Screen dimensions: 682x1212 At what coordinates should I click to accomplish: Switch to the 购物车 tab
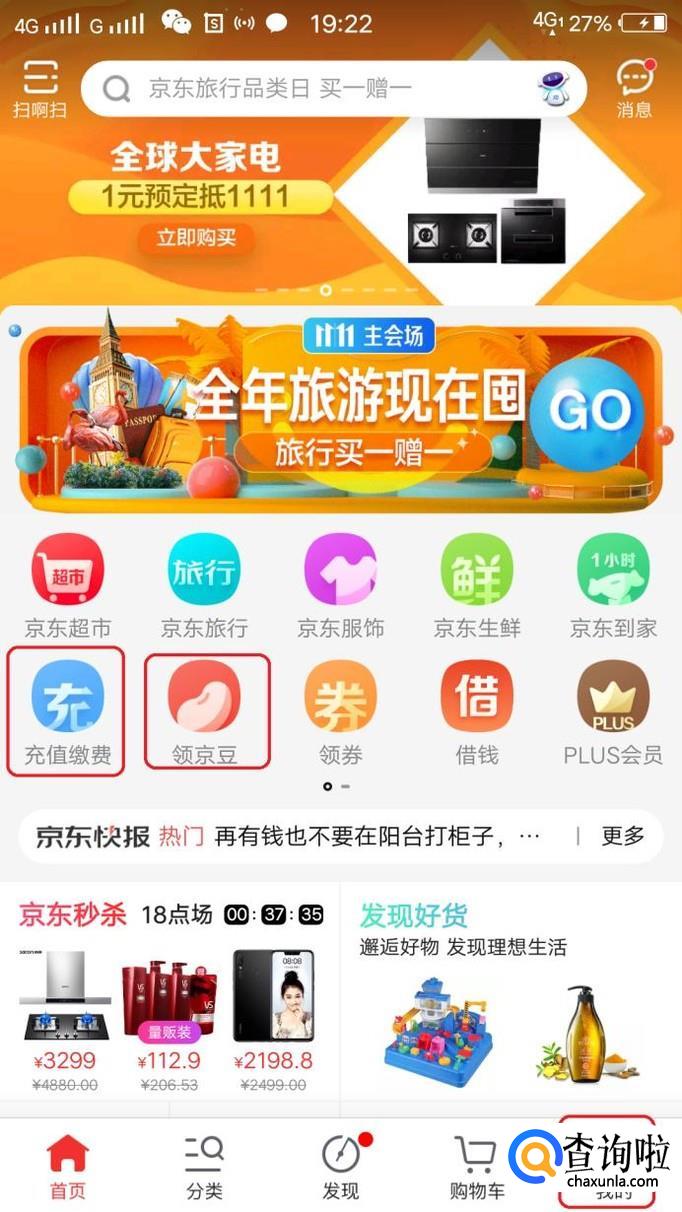[477, 1166]
